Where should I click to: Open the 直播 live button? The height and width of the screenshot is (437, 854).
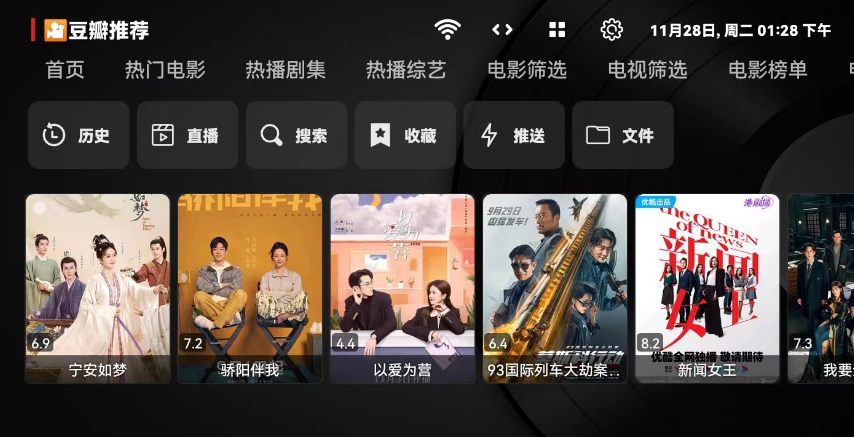pos(187,135)
